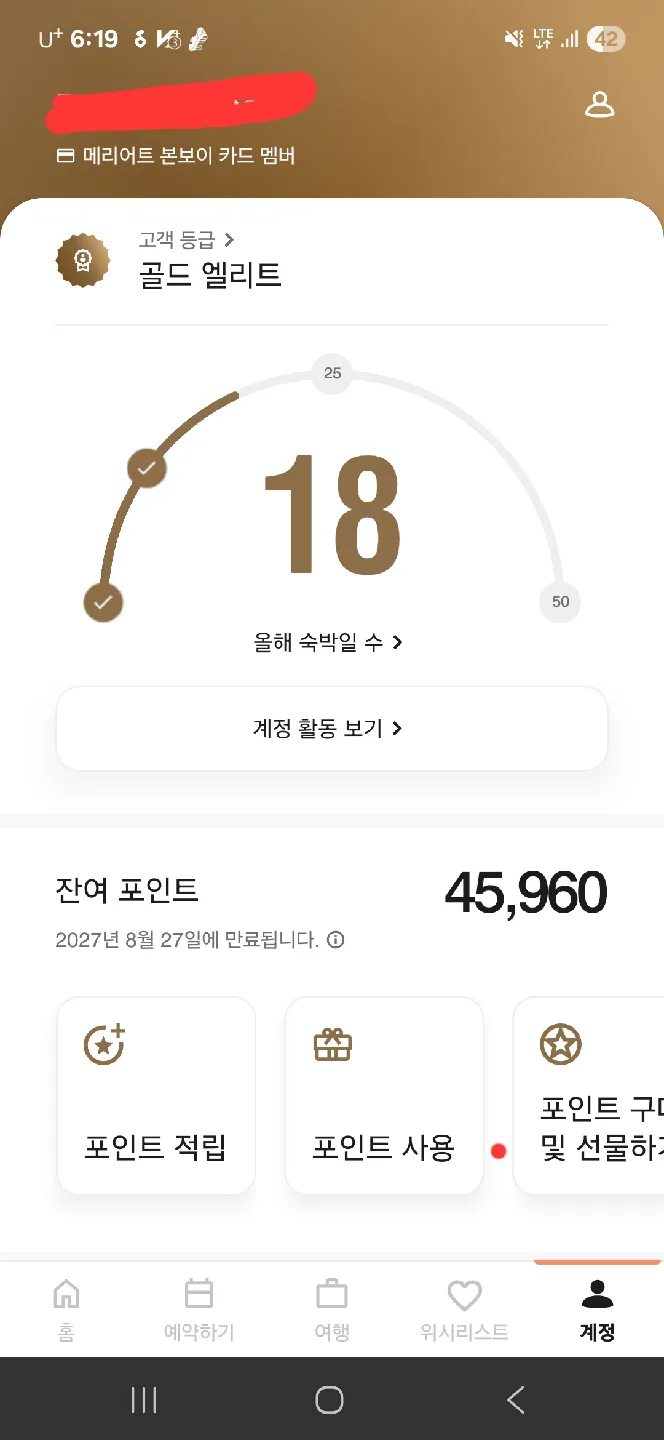Open the 포인트 사용 card
This screenshot has height=1440, width=664.
pyautogui.click(x=384, y=1095)
